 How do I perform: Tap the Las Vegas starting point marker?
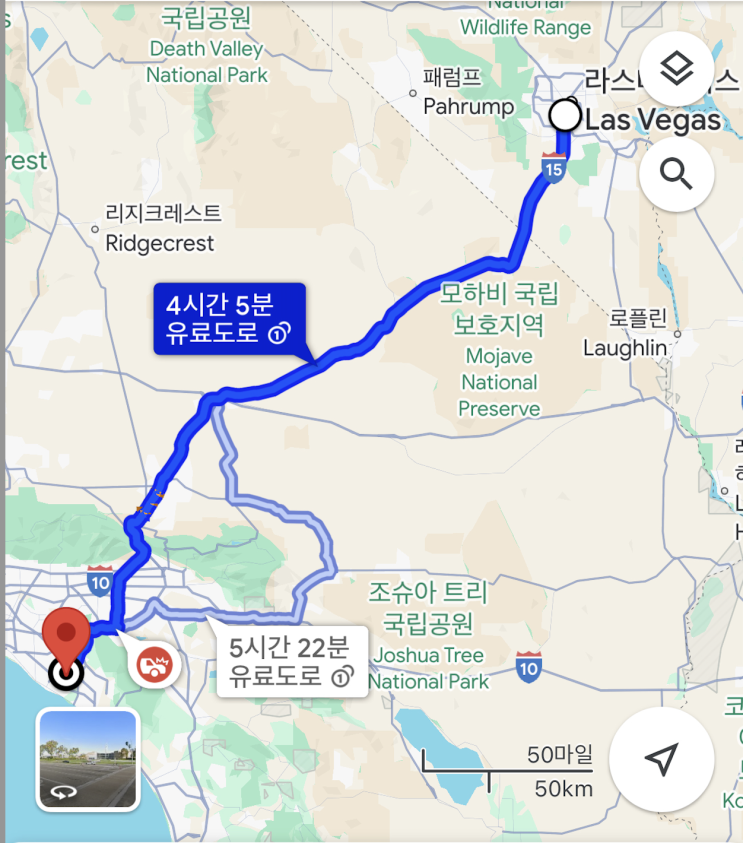(565, 116)
